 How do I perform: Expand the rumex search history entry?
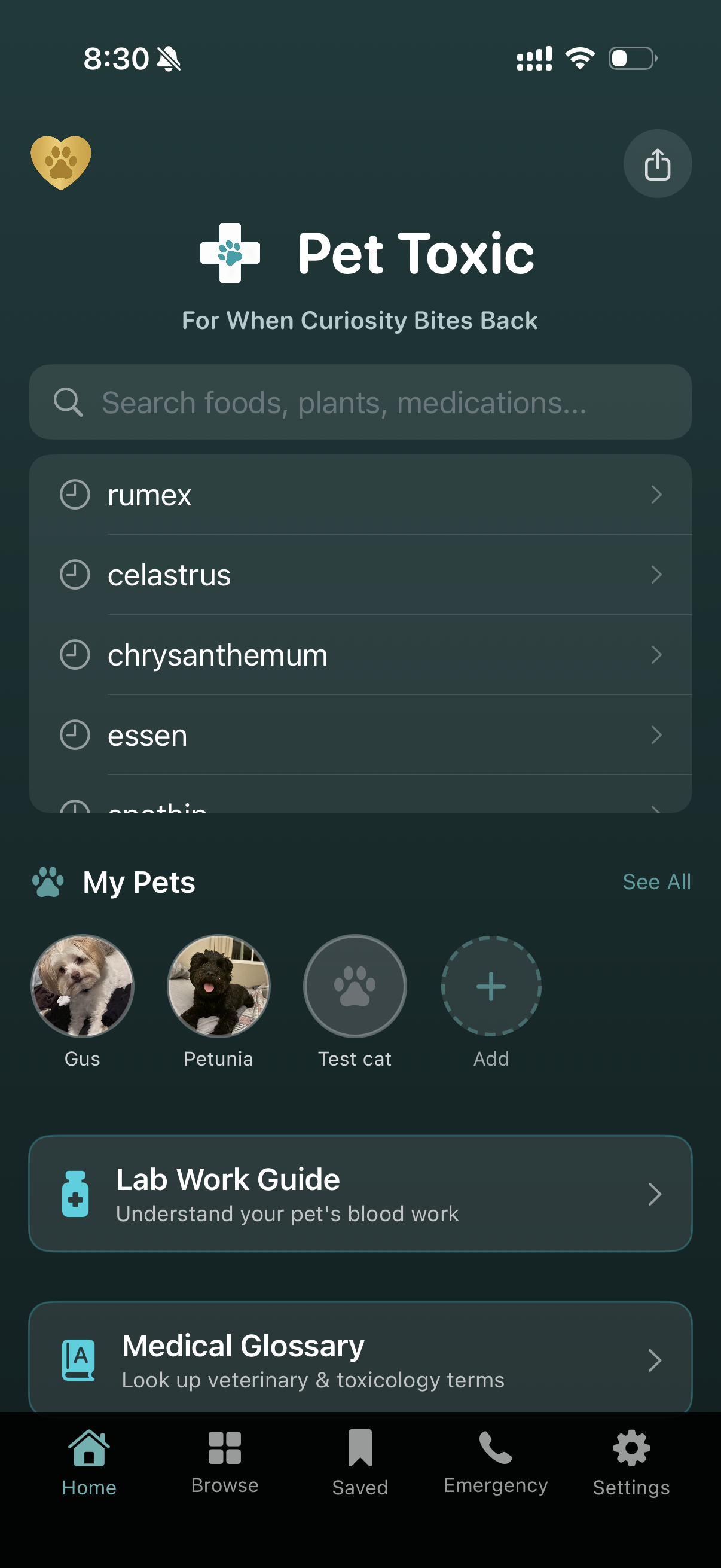tap(656, 495)
